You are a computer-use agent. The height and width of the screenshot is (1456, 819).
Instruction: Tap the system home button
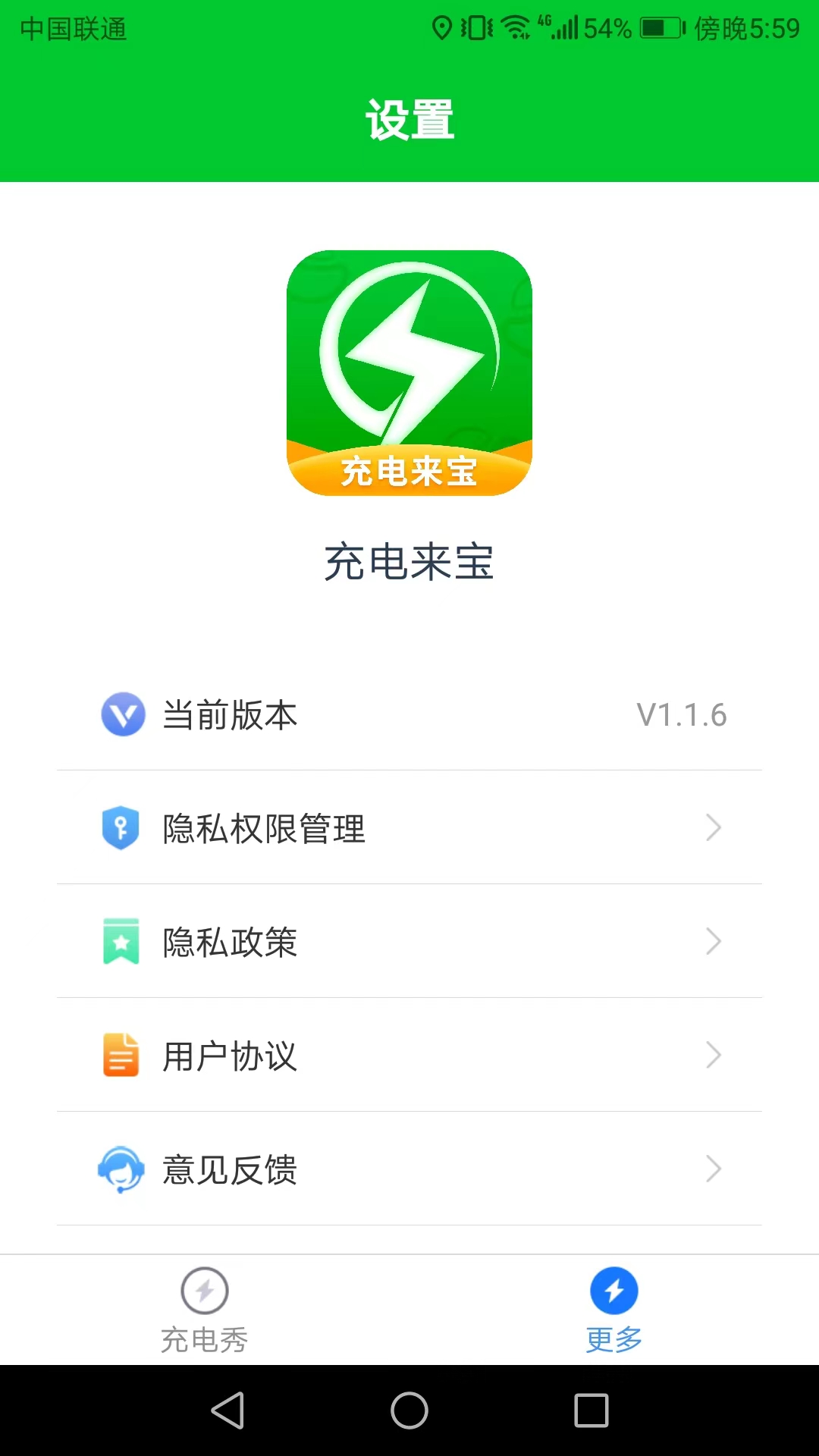click(x=409, y=1410)
